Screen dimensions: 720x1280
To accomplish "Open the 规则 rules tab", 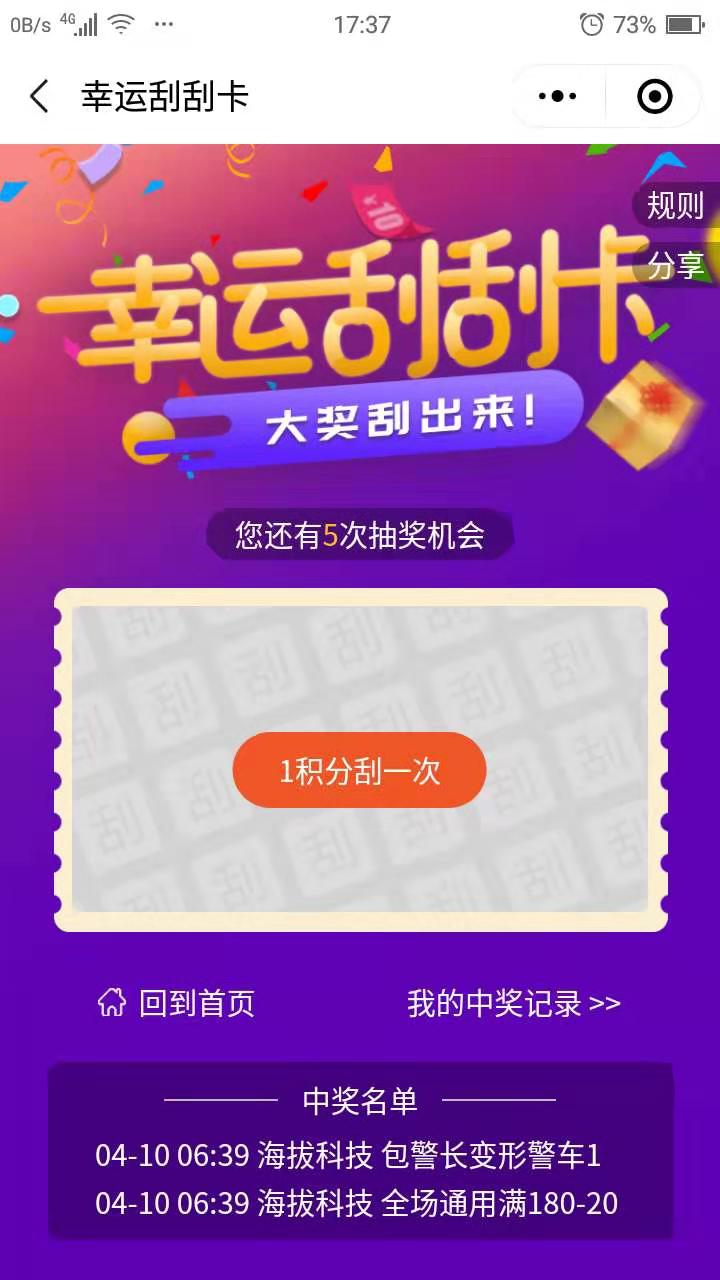I will click(675, 206).
